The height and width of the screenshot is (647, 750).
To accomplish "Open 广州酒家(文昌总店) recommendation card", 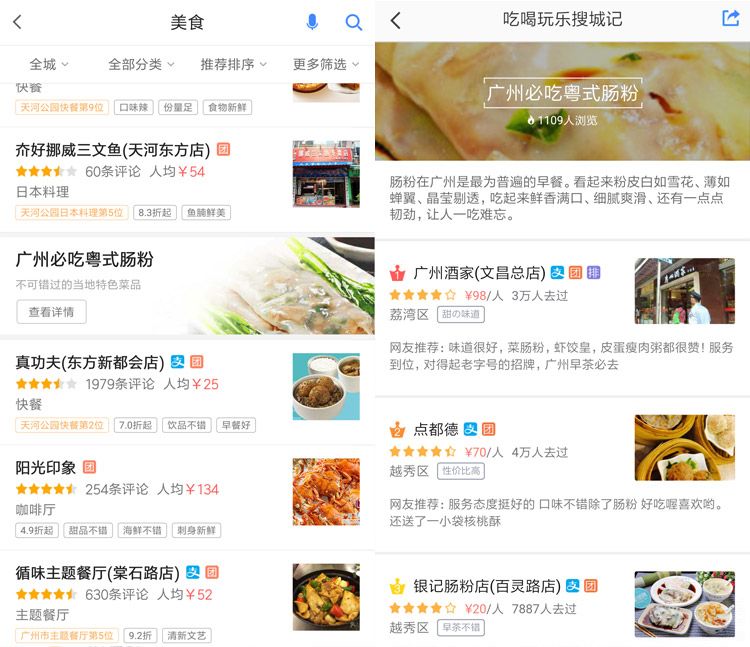I will coord(480,273).
